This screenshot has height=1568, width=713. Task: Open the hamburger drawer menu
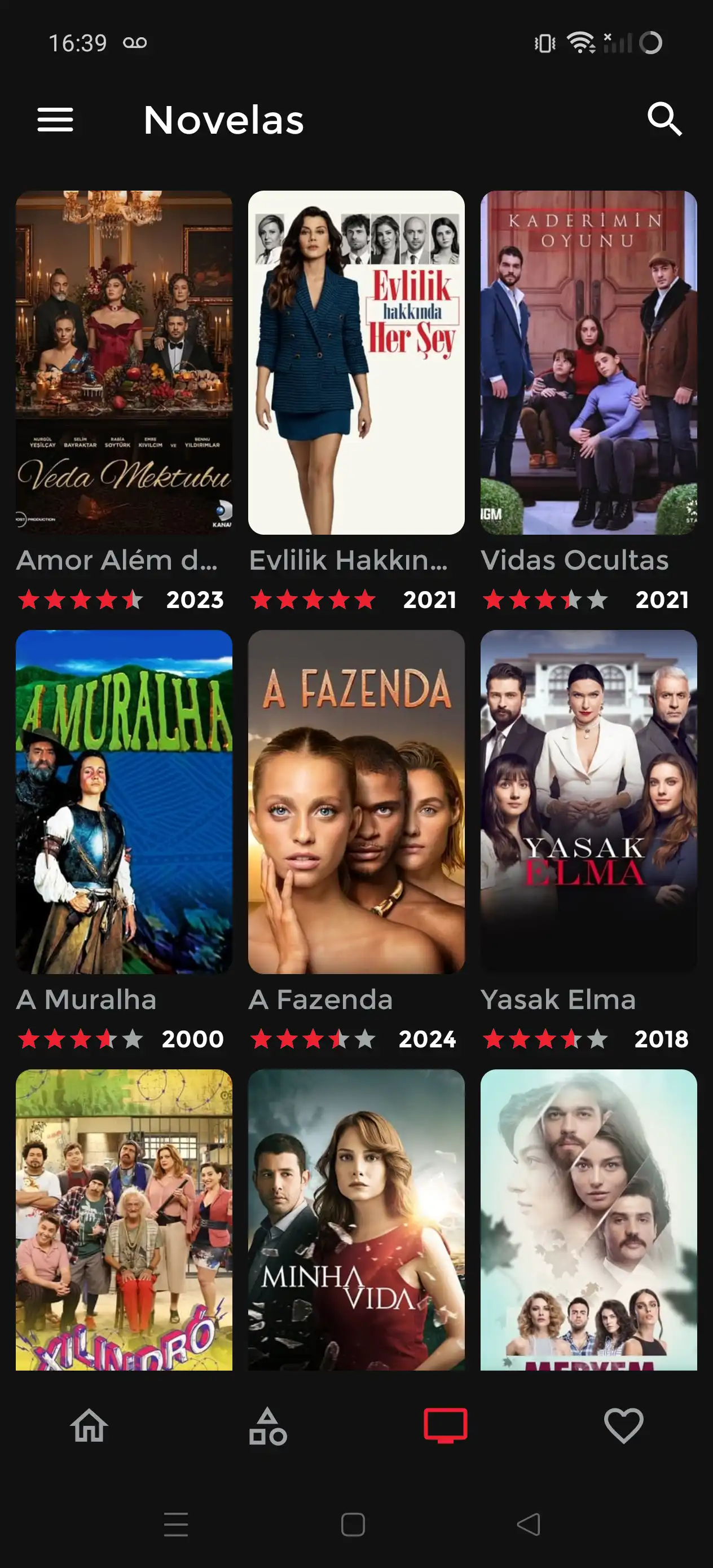55,120
